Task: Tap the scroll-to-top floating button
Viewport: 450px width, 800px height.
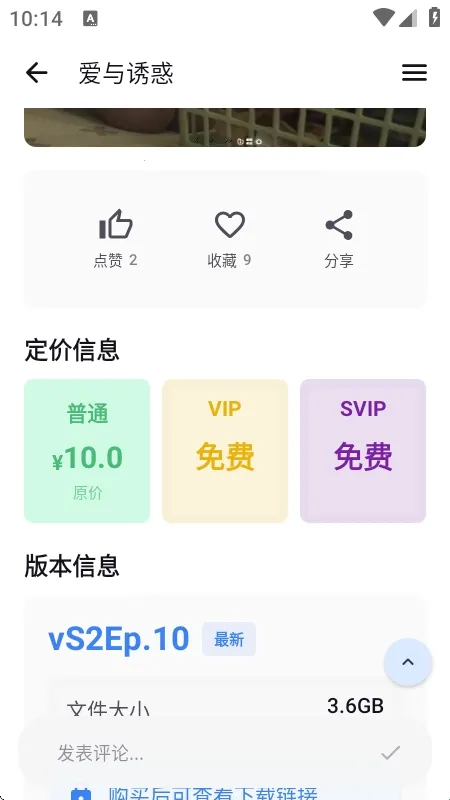Action: click(408, 662)
